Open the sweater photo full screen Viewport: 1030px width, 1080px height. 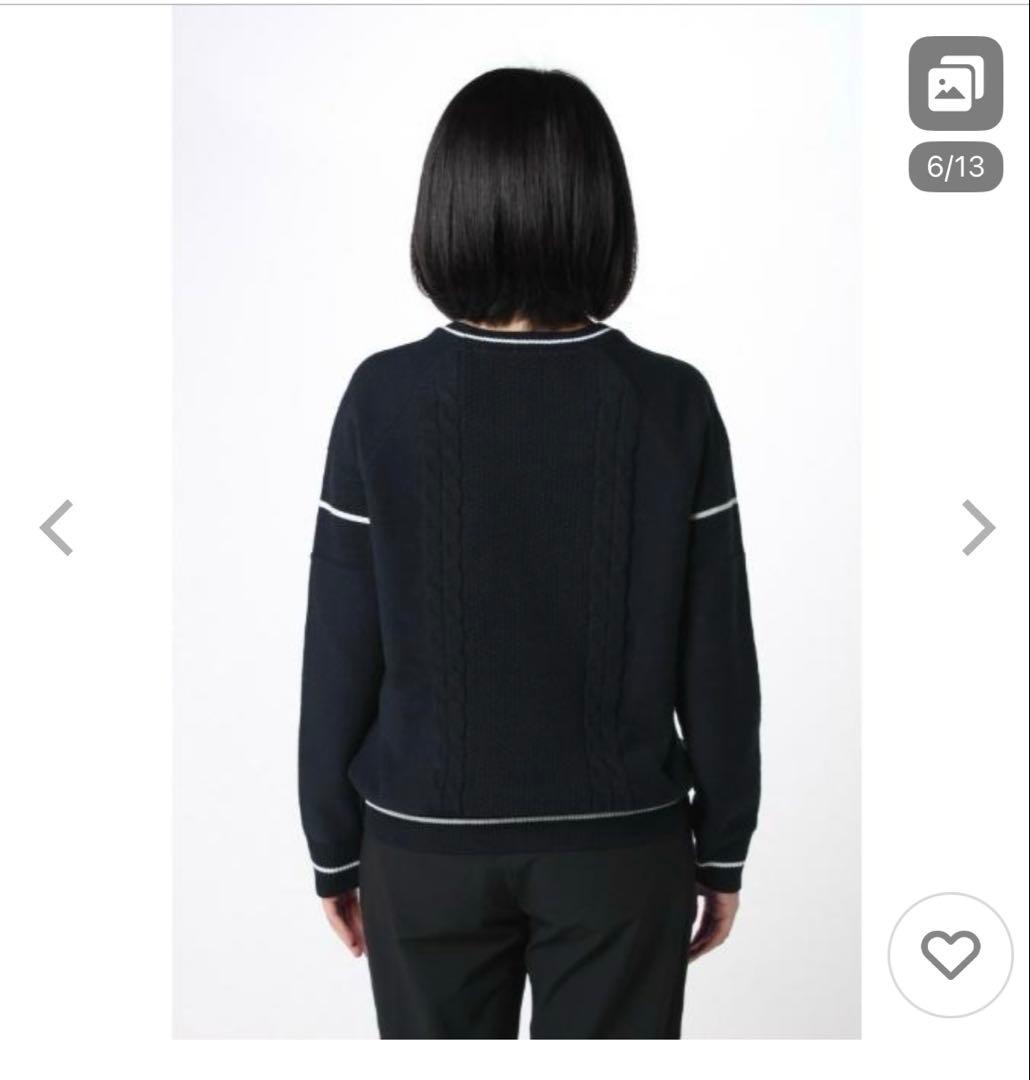coord(516,520)
